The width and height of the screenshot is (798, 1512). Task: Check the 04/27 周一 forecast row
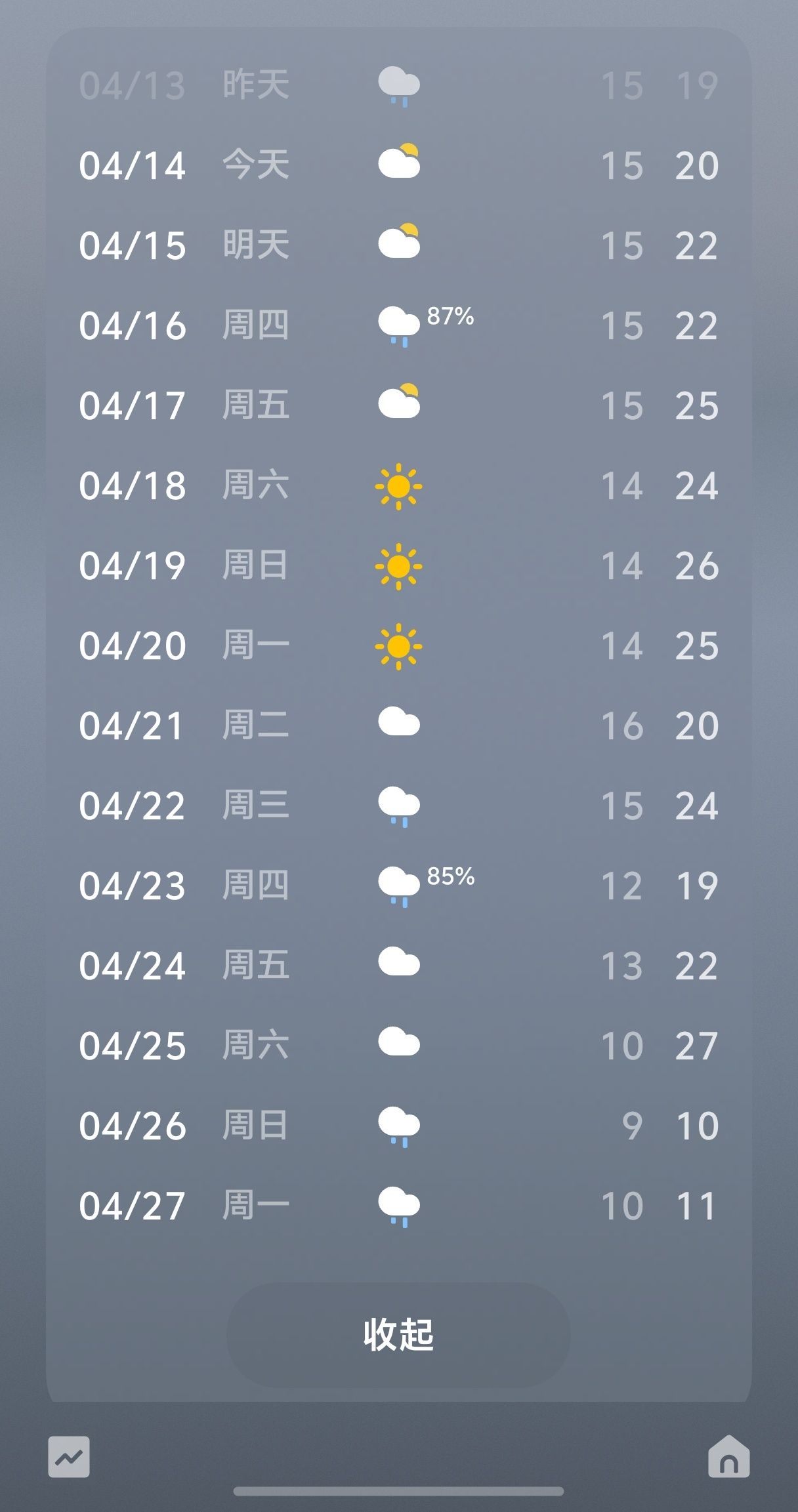click(398, 1206)
